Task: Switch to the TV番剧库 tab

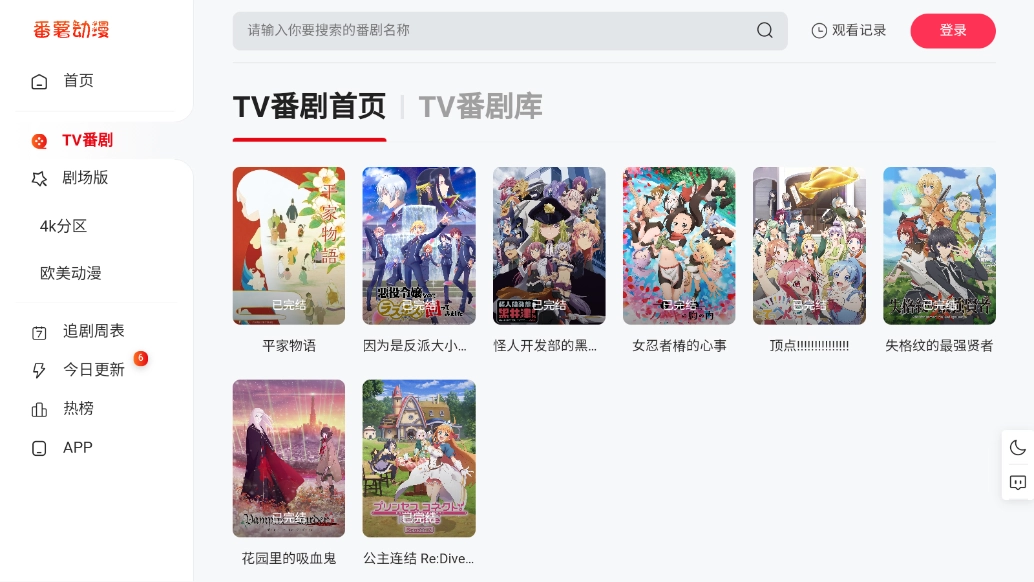Action: 480,106
